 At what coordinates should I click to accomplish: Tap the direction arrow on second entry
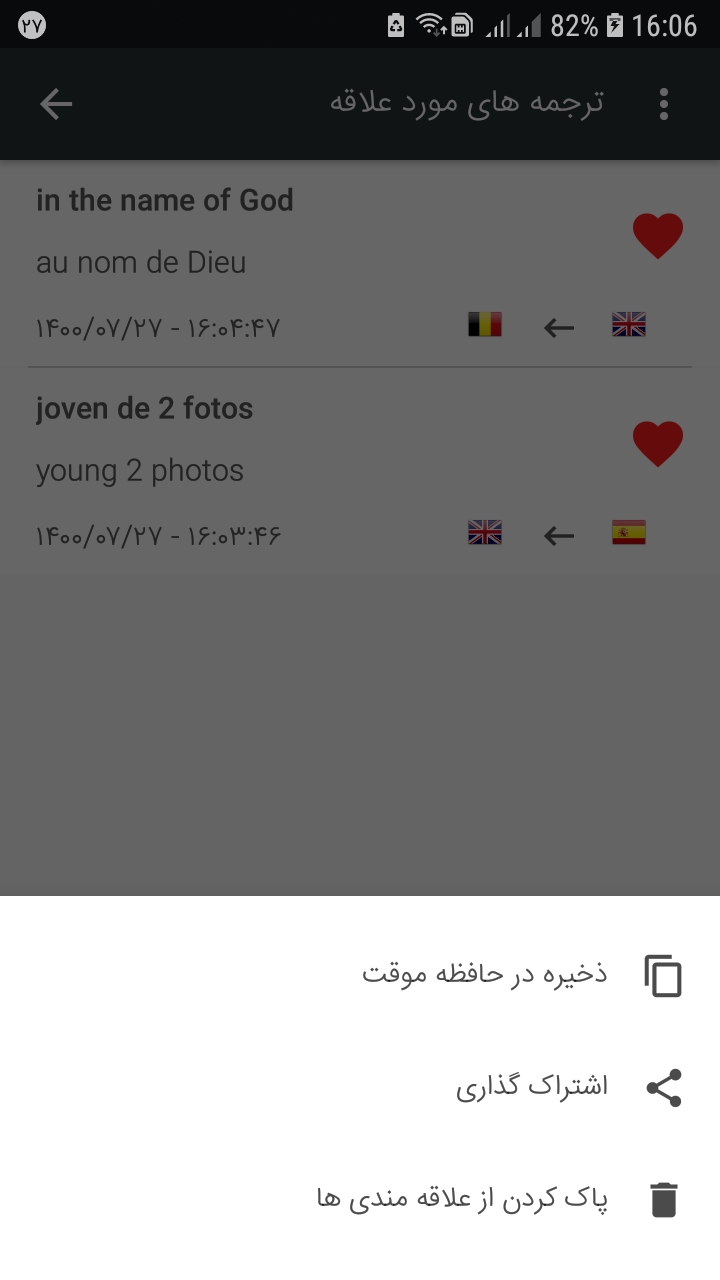[x=558, y=533]
